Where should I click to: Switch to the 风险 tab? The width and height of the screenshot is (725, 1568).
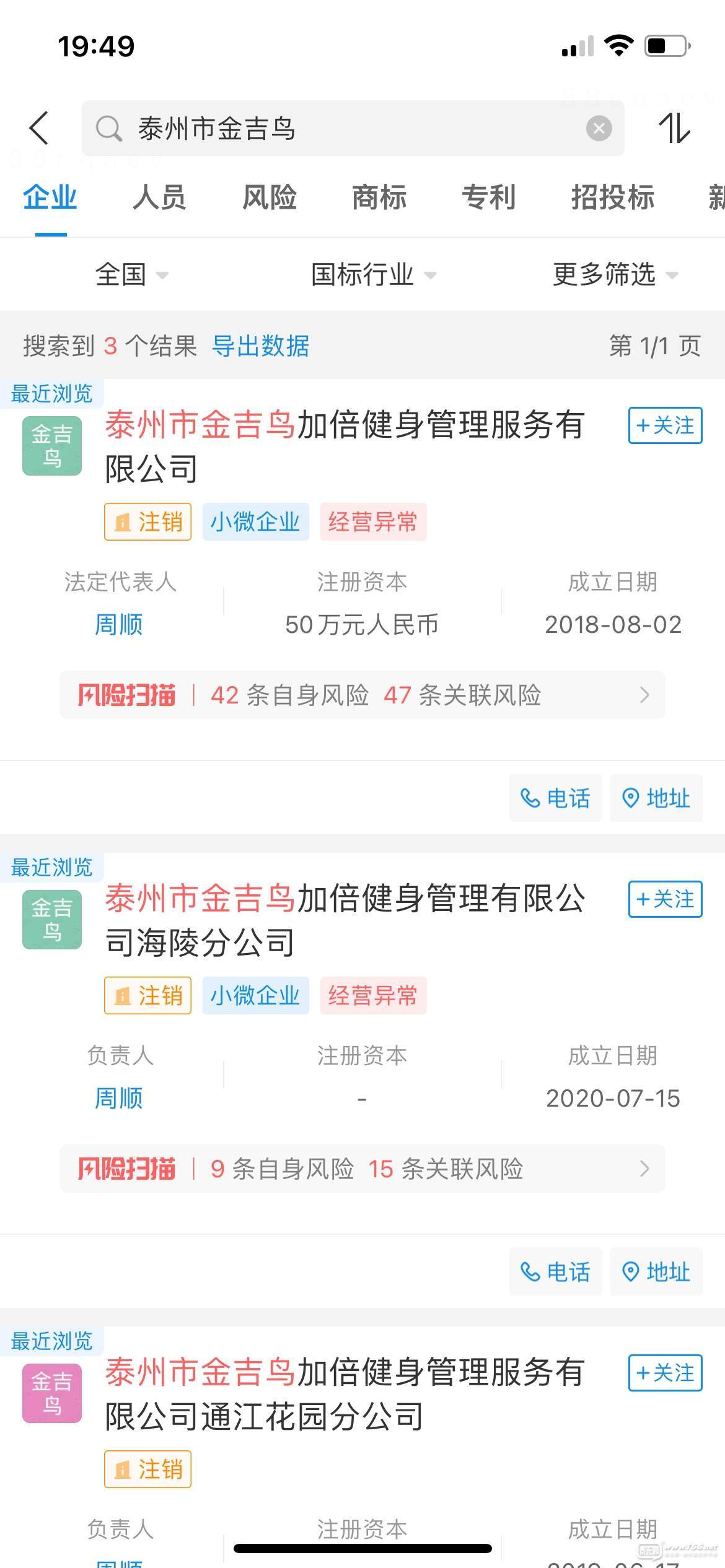(x=270, y=198)
